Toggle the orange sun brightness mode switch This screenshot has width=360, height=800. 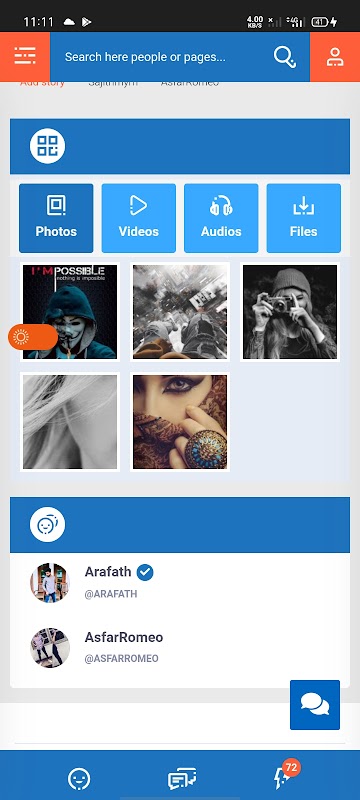pos(33,337)
